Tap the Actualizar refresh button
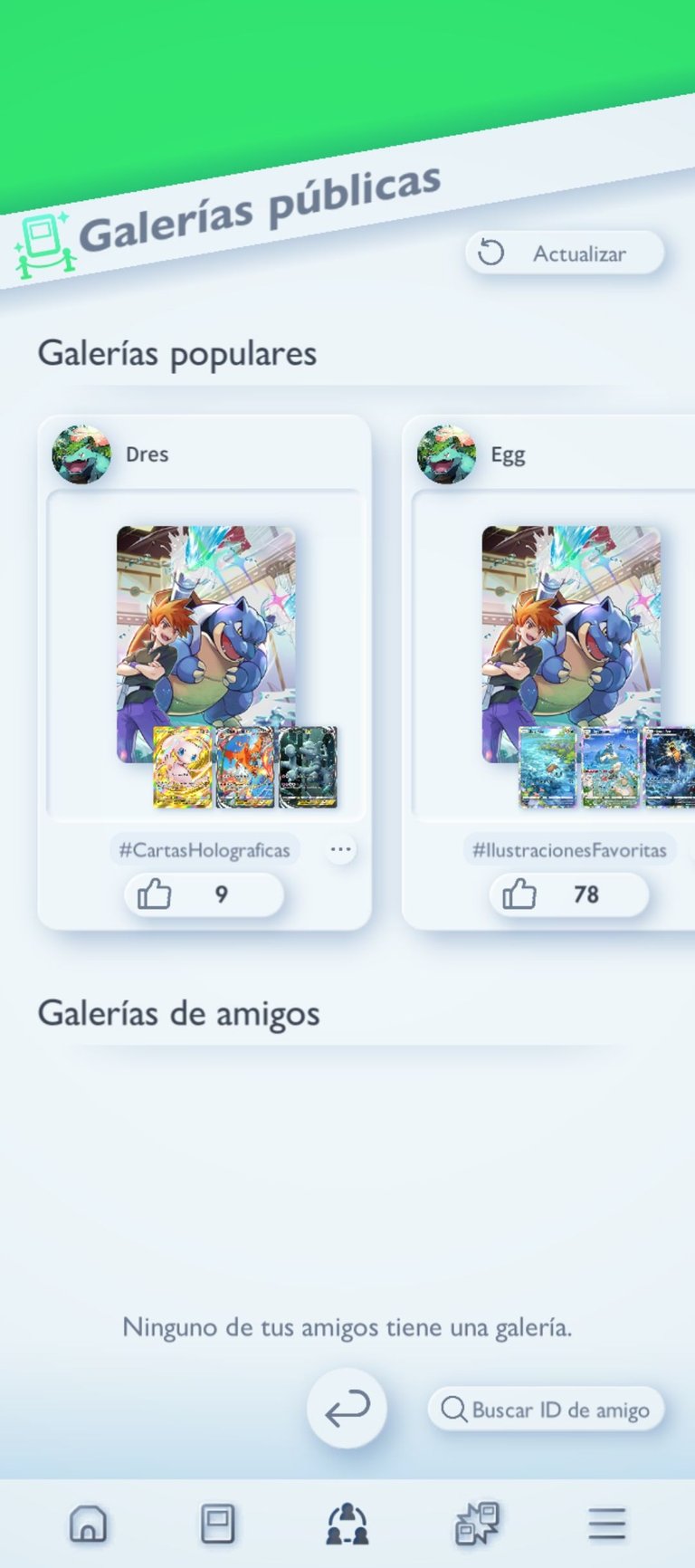The width and height of the screenshot is (695, 1568). point(564,253)
